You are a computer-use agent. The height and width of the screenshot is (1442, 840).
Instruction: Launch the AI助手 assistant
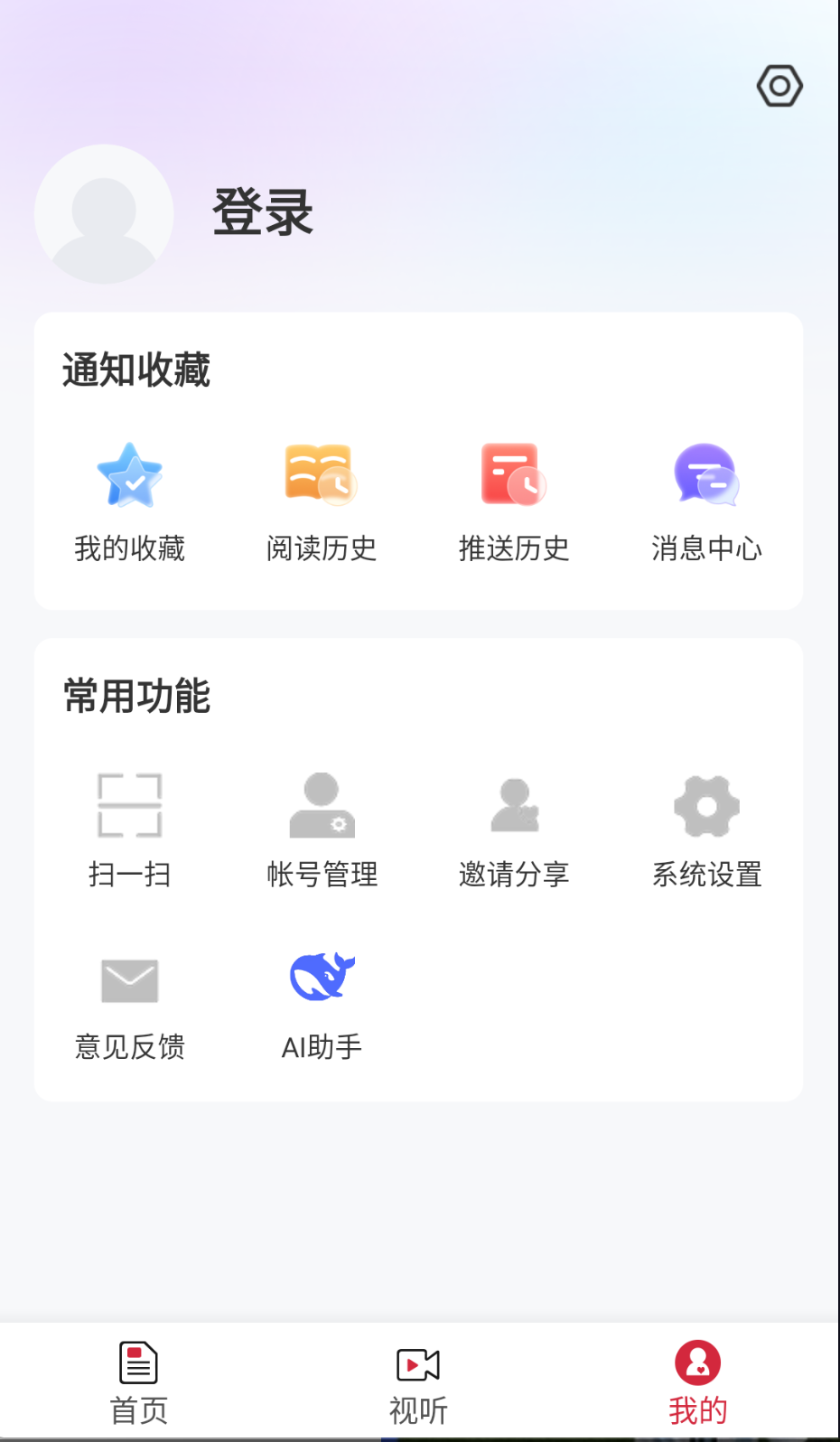point(322,1001)
